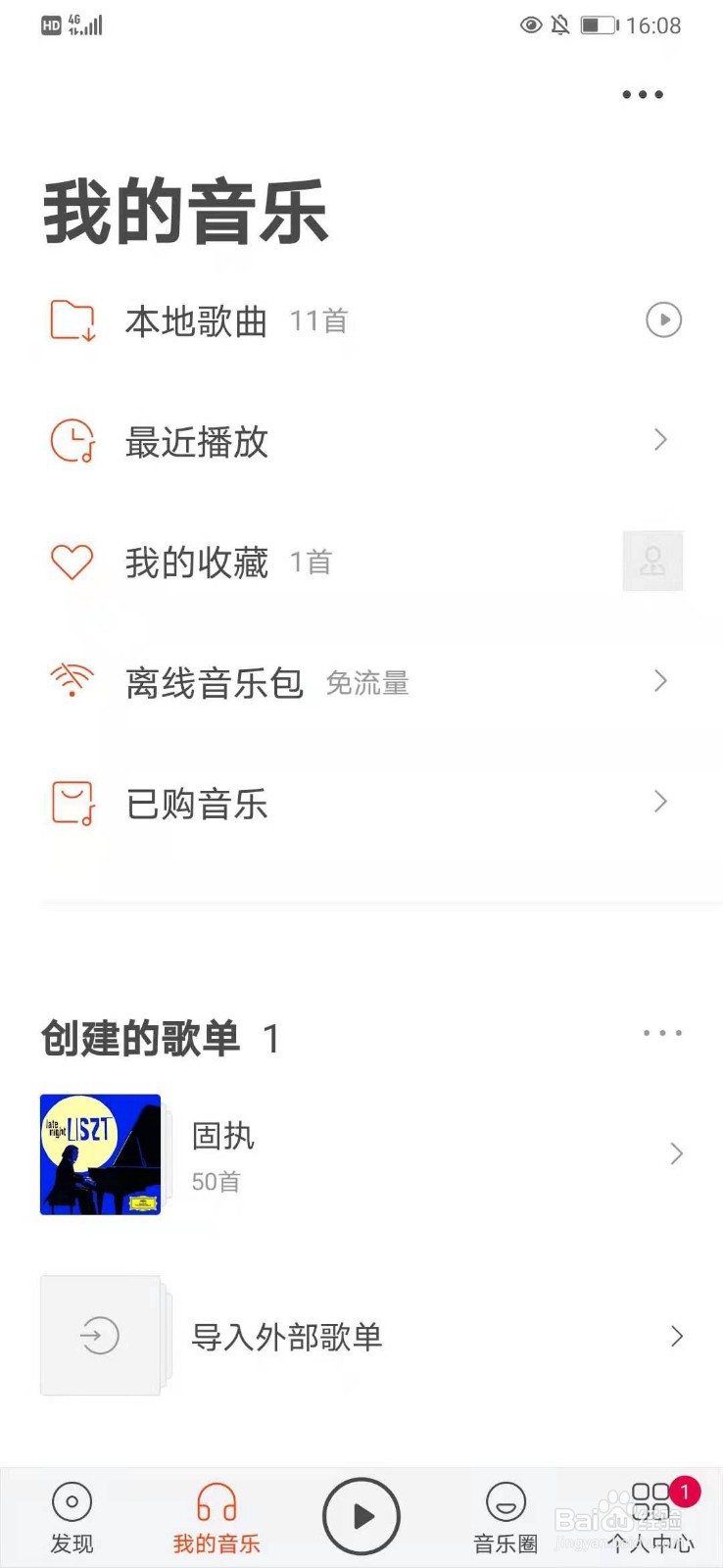Expand 最近播放 with its chevron
This screenshot has height=1568, width=723.
660,440
